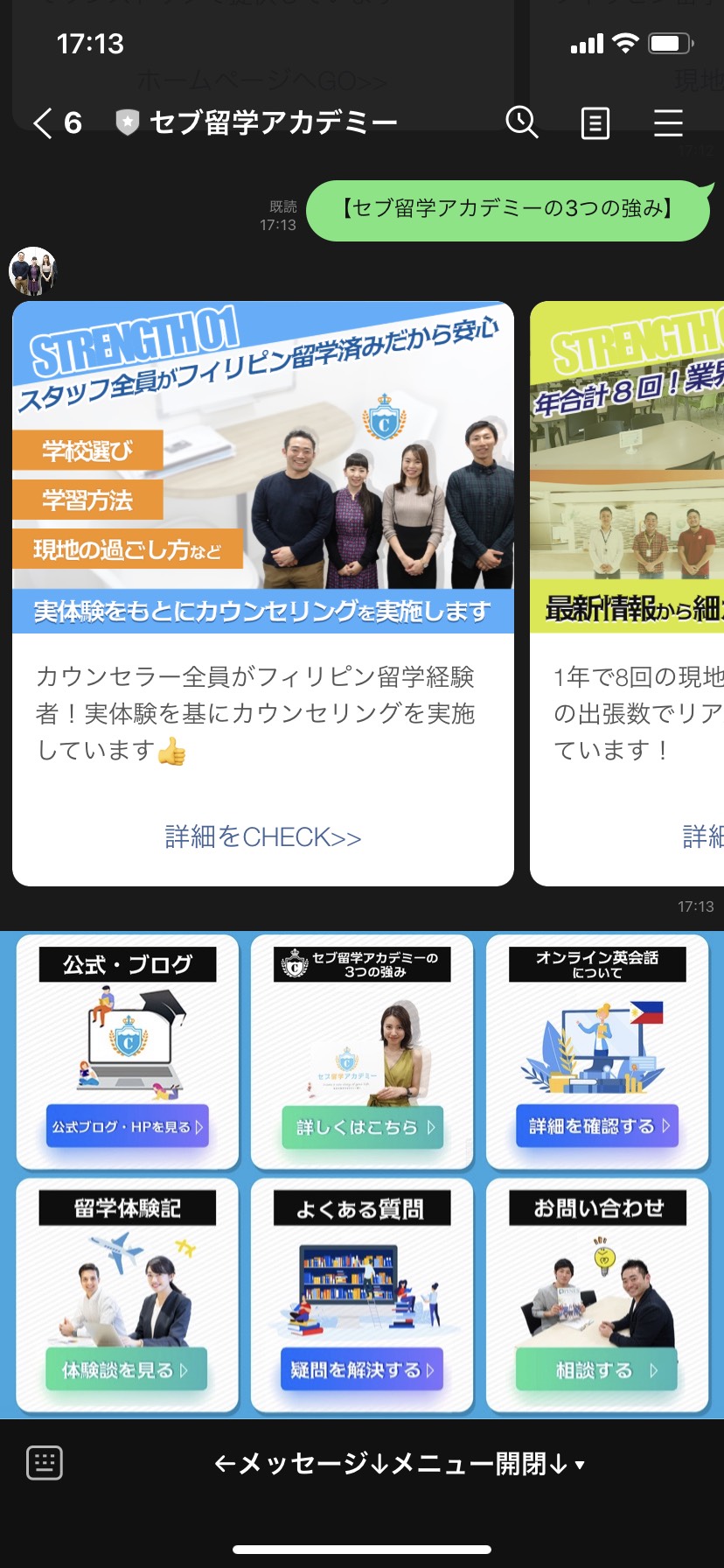Open the 留学体験記 tile
The width and height of the screenshot is (724, 1568).
(128, 1295)
